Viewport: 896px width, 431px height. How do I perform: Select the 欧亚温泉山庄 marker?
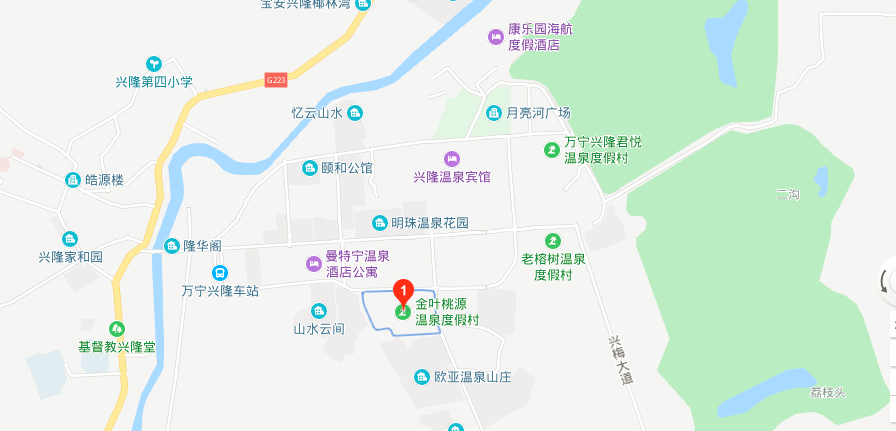tap(422, 377)
